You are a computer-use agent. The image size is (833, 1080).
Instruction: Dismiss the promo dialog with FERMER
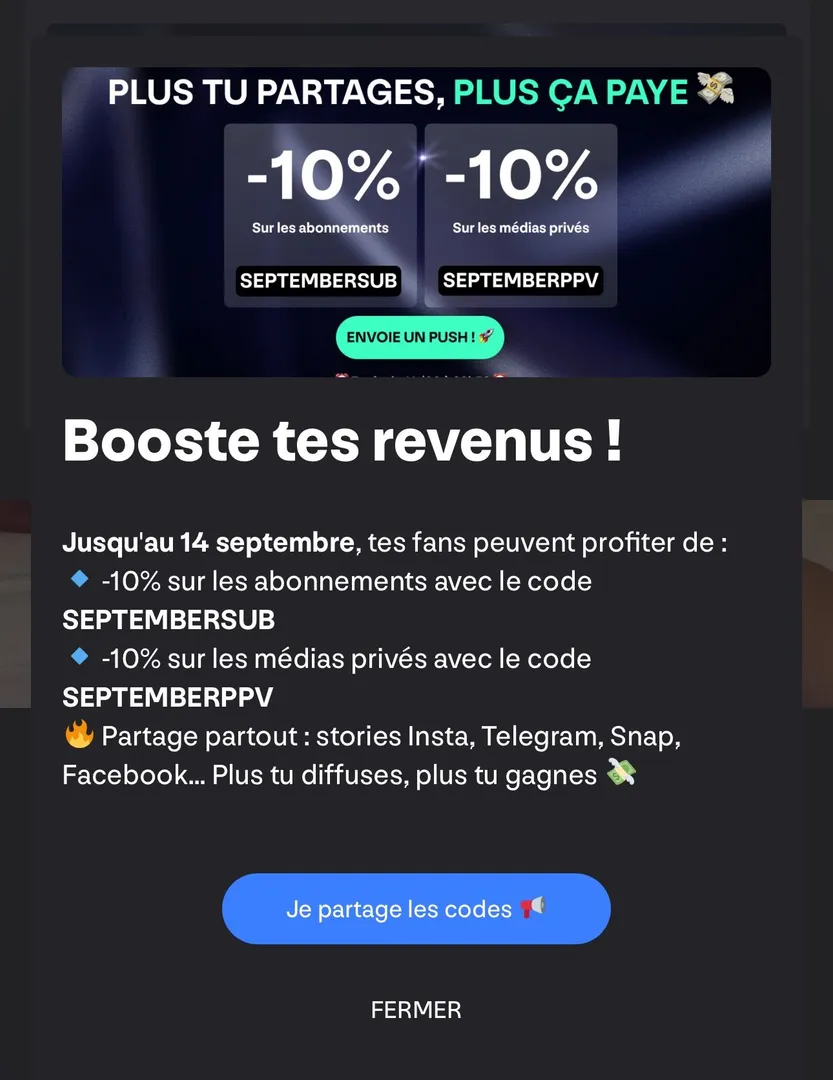pyautogui.click(x=416, y=1010)
